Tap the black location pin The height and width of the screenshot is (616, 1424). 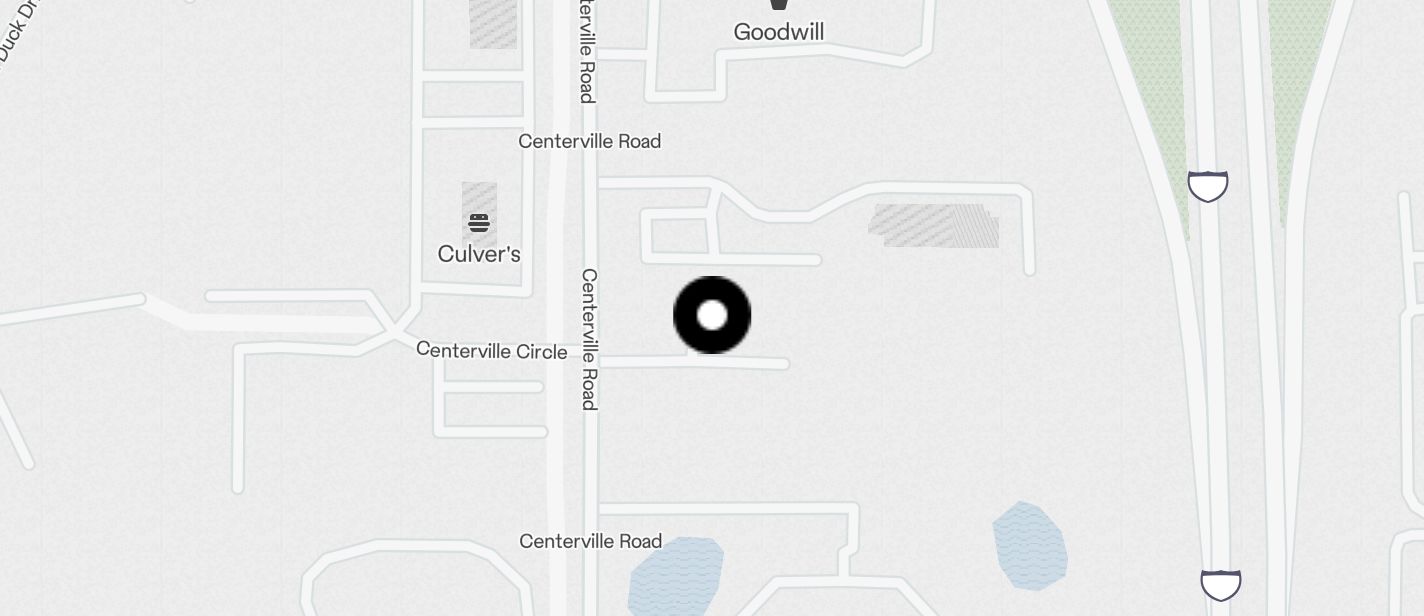pyautogui.click(x=712, y=315)
